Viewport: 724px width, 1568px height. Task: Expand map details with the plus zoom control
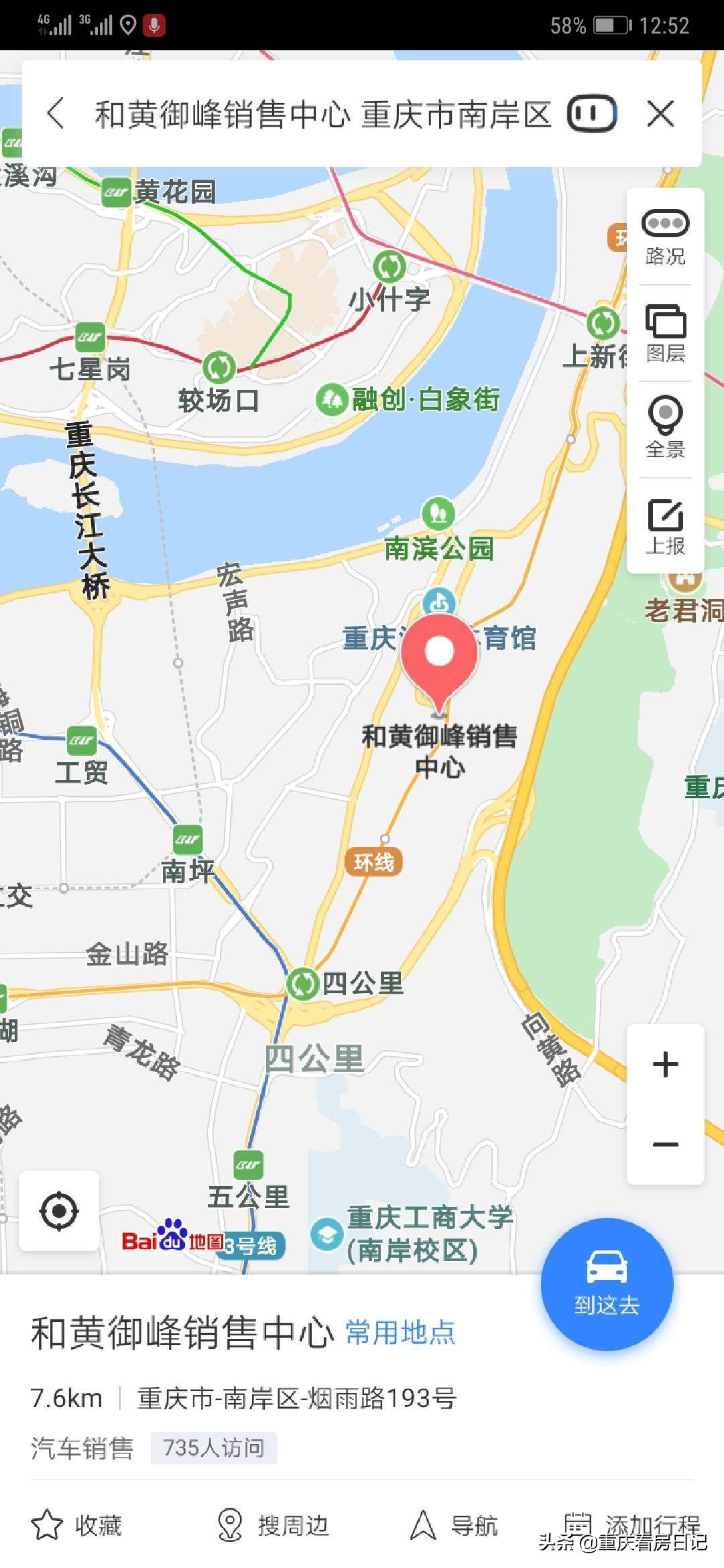[664, 1064]
